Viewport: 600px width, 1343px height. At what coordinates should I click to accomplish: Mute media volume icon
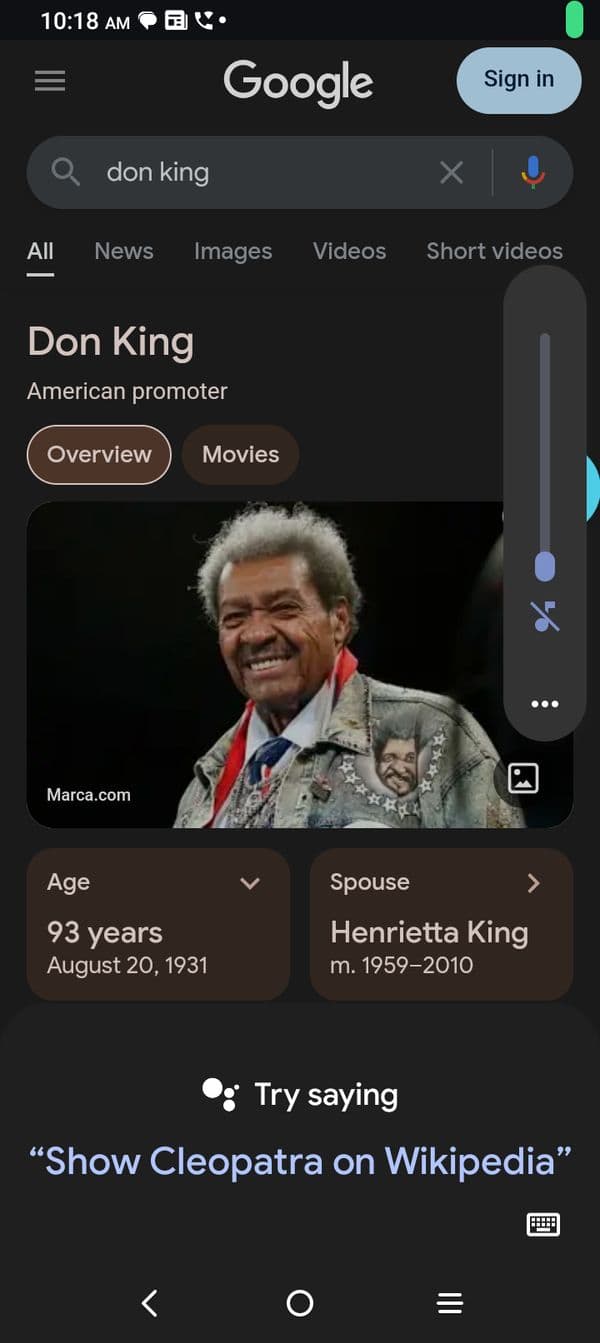(x=545, y=617)
